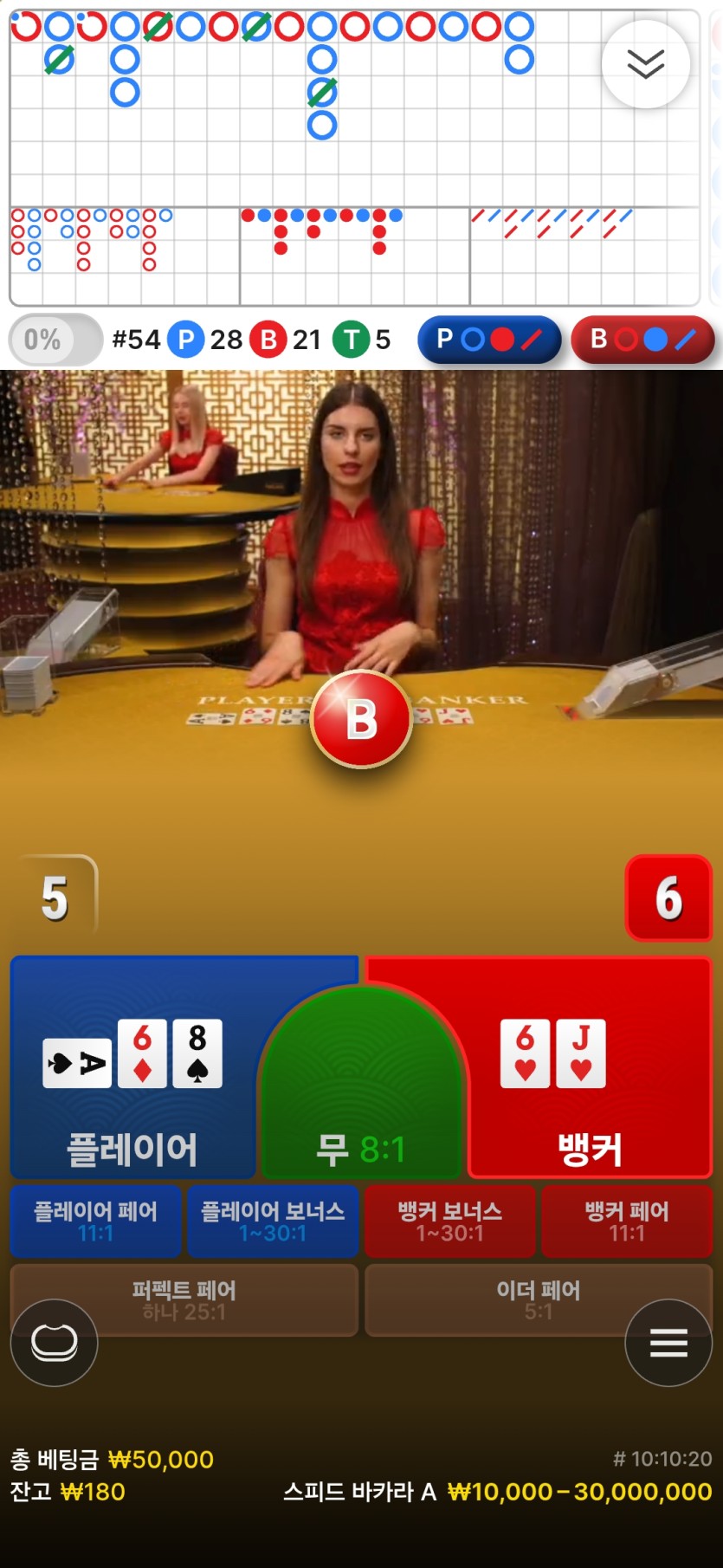Place a 플레이어 페어 11:1 bet
Viewport: 723px width, 1568px height.
96,1221
